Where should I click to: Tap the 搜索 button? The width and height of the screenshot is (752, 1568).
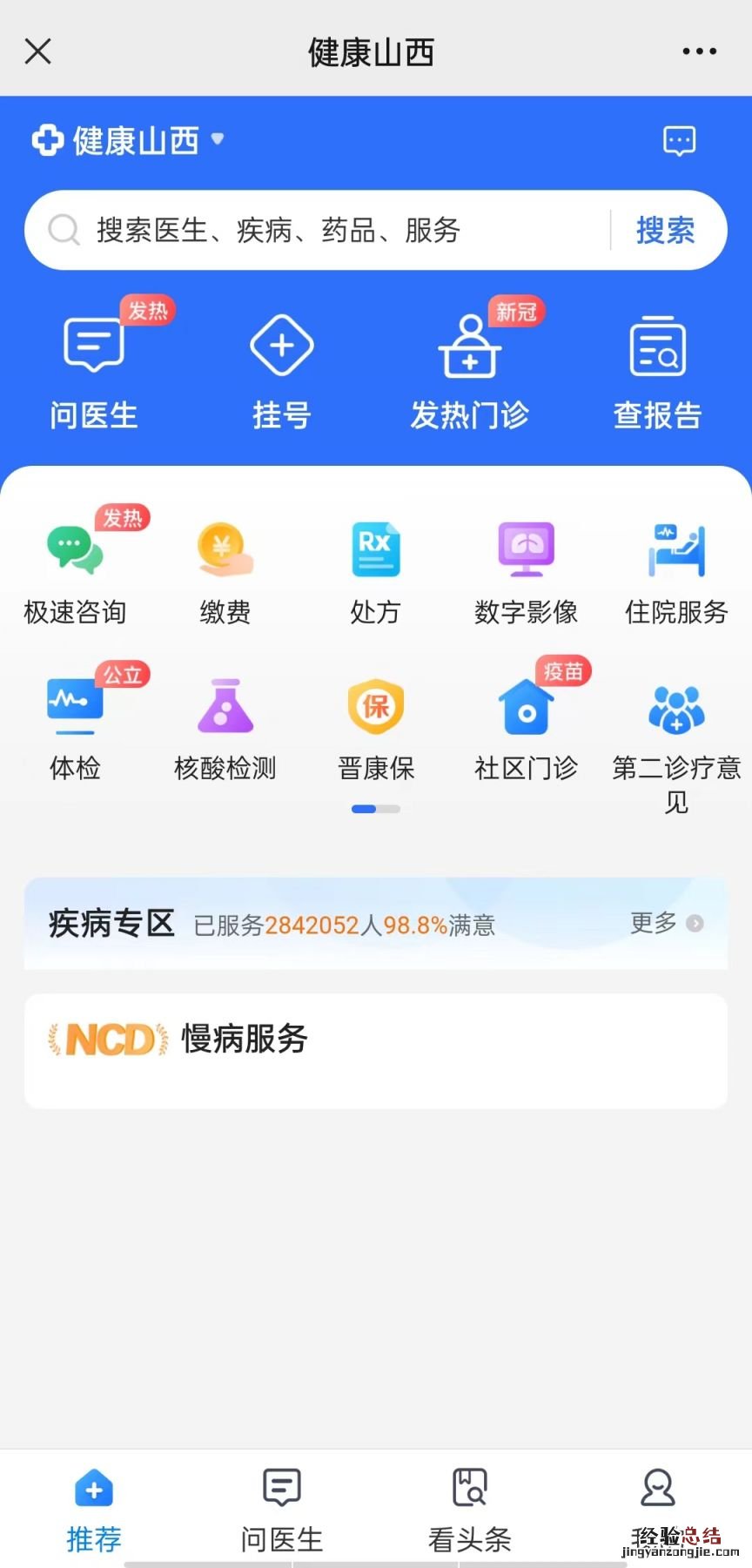(x=665, y=231)
